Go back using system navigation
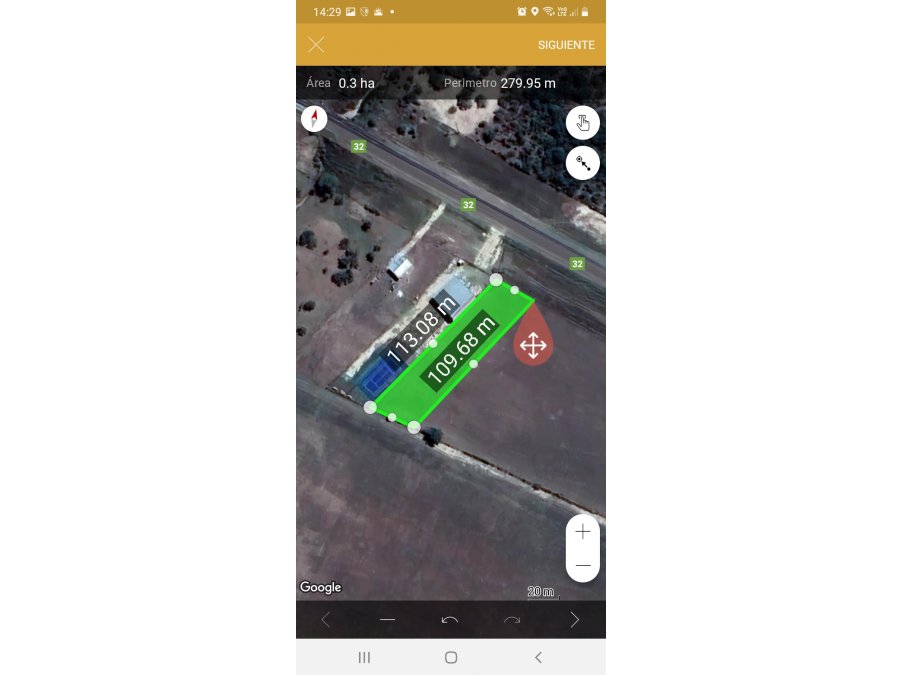 [538, 657]
